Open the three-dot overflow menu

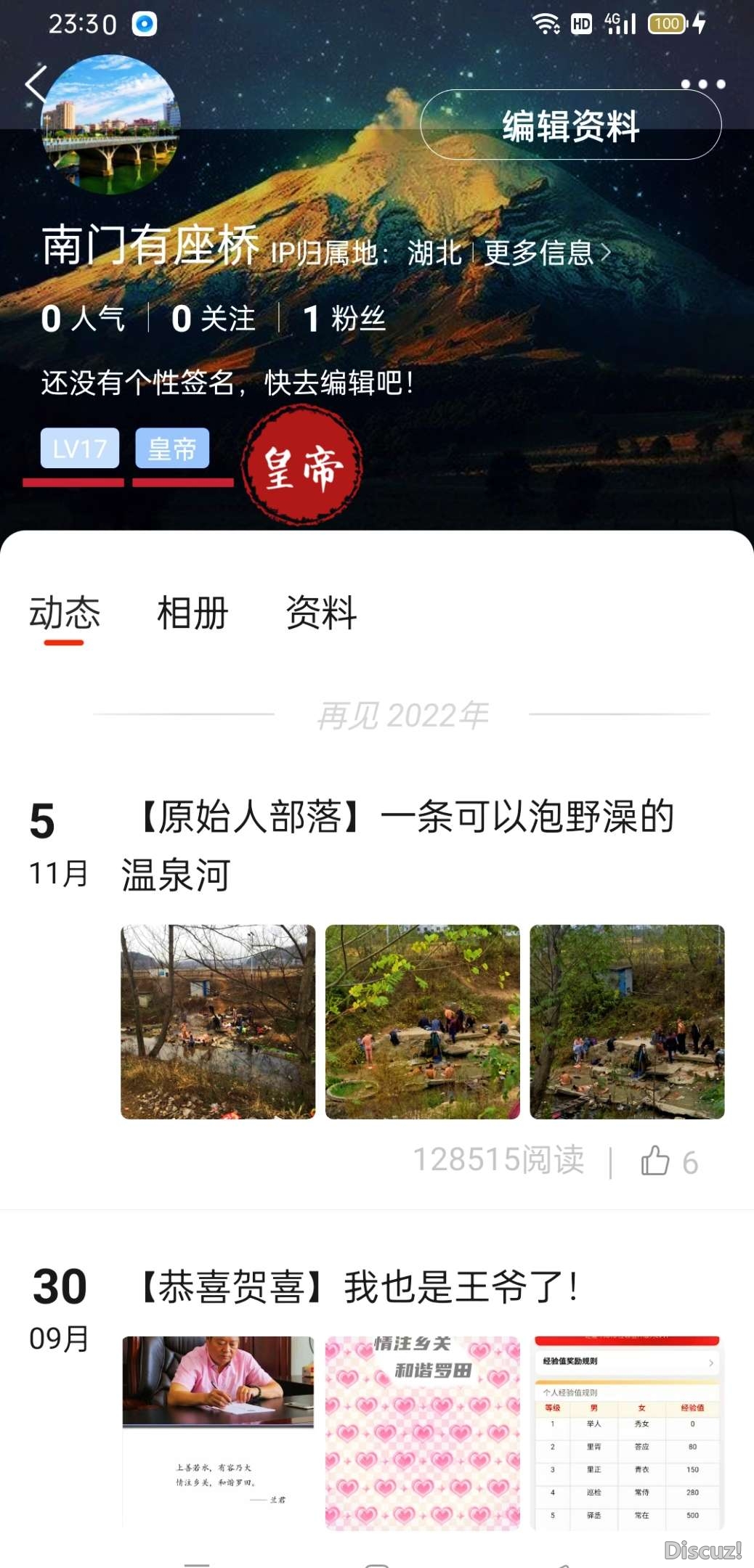pos(702,84)
